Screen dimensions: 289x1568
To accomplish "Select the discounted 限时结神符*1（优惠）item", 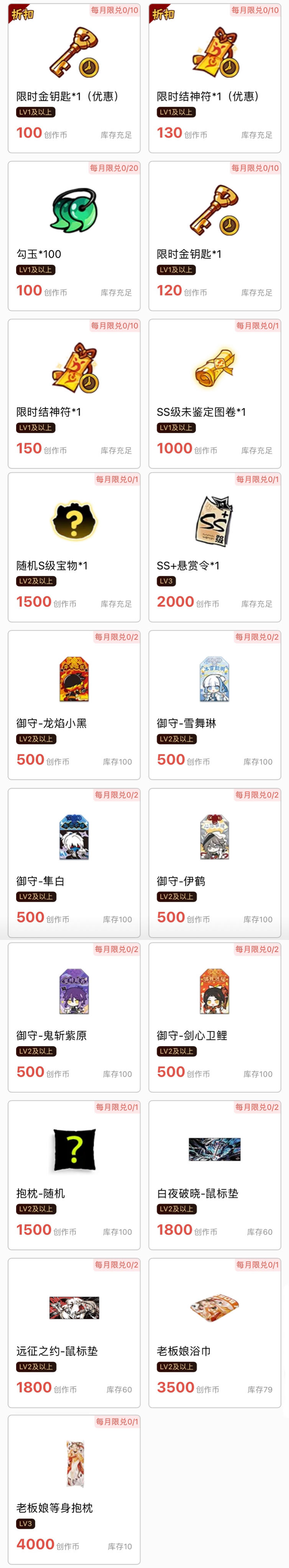I will (215, 78).
